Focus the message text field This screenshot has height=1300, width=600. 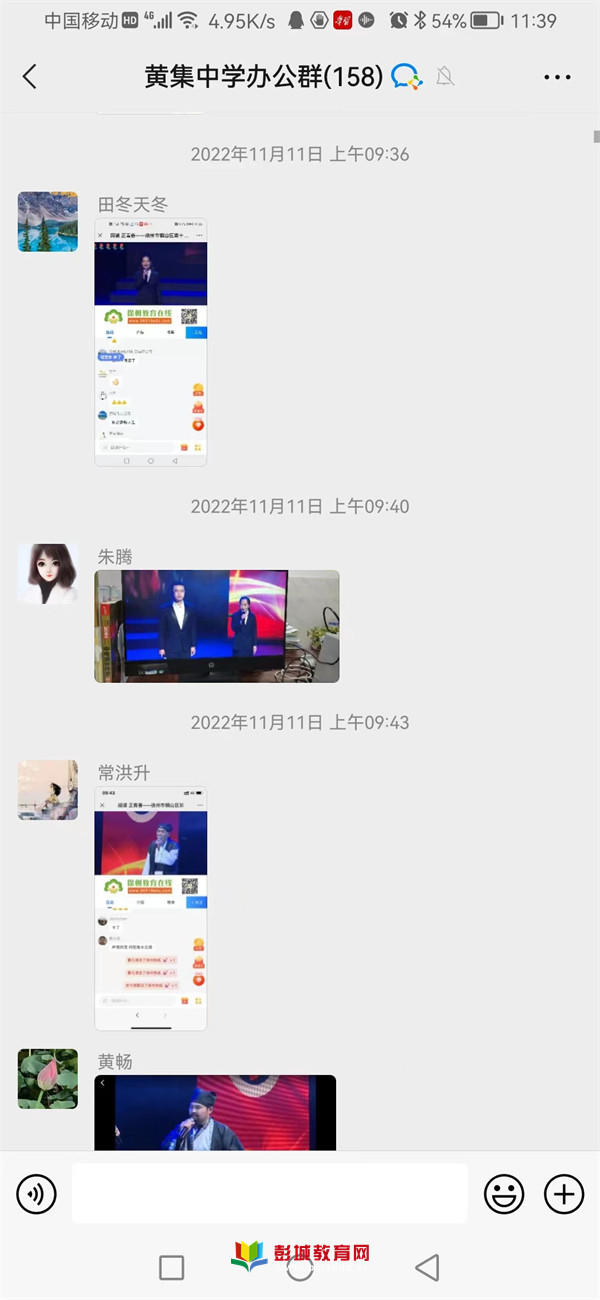[x=270, y=1193]
